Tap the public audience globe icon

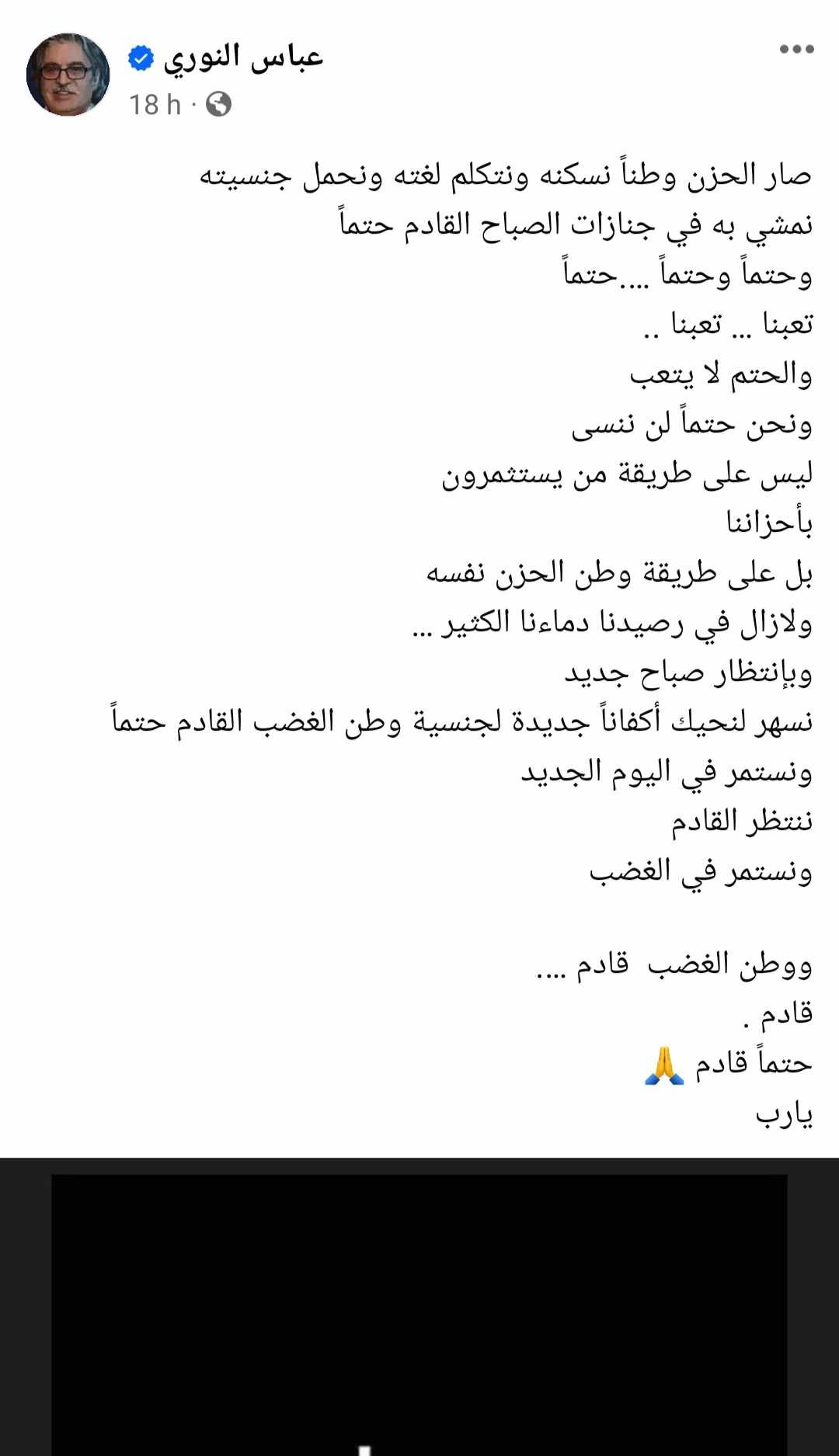(x=218, y=104)
